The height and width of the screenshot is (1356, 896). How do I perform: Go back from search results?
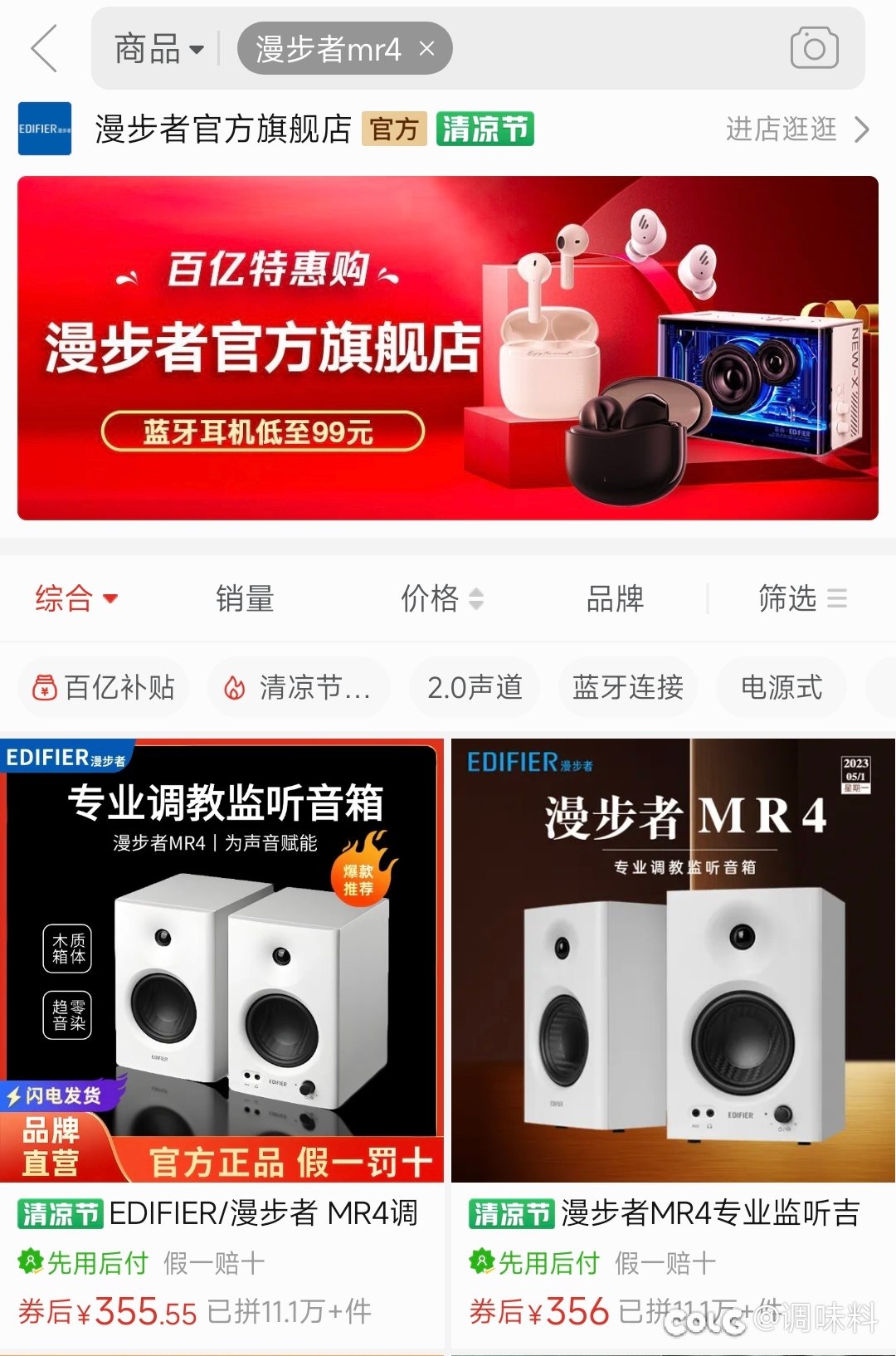coord(45,48)
